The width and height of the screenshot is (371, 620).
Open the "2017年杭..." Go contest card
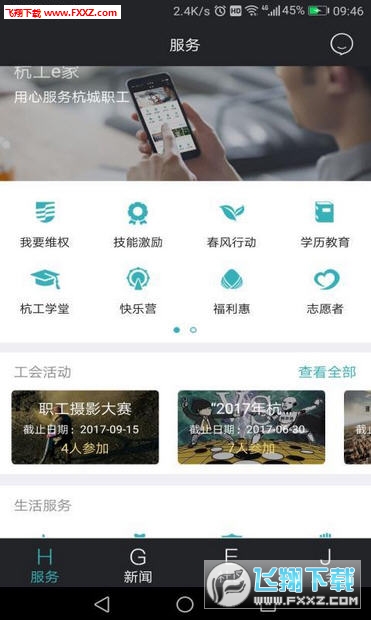(x=251, y=427)
